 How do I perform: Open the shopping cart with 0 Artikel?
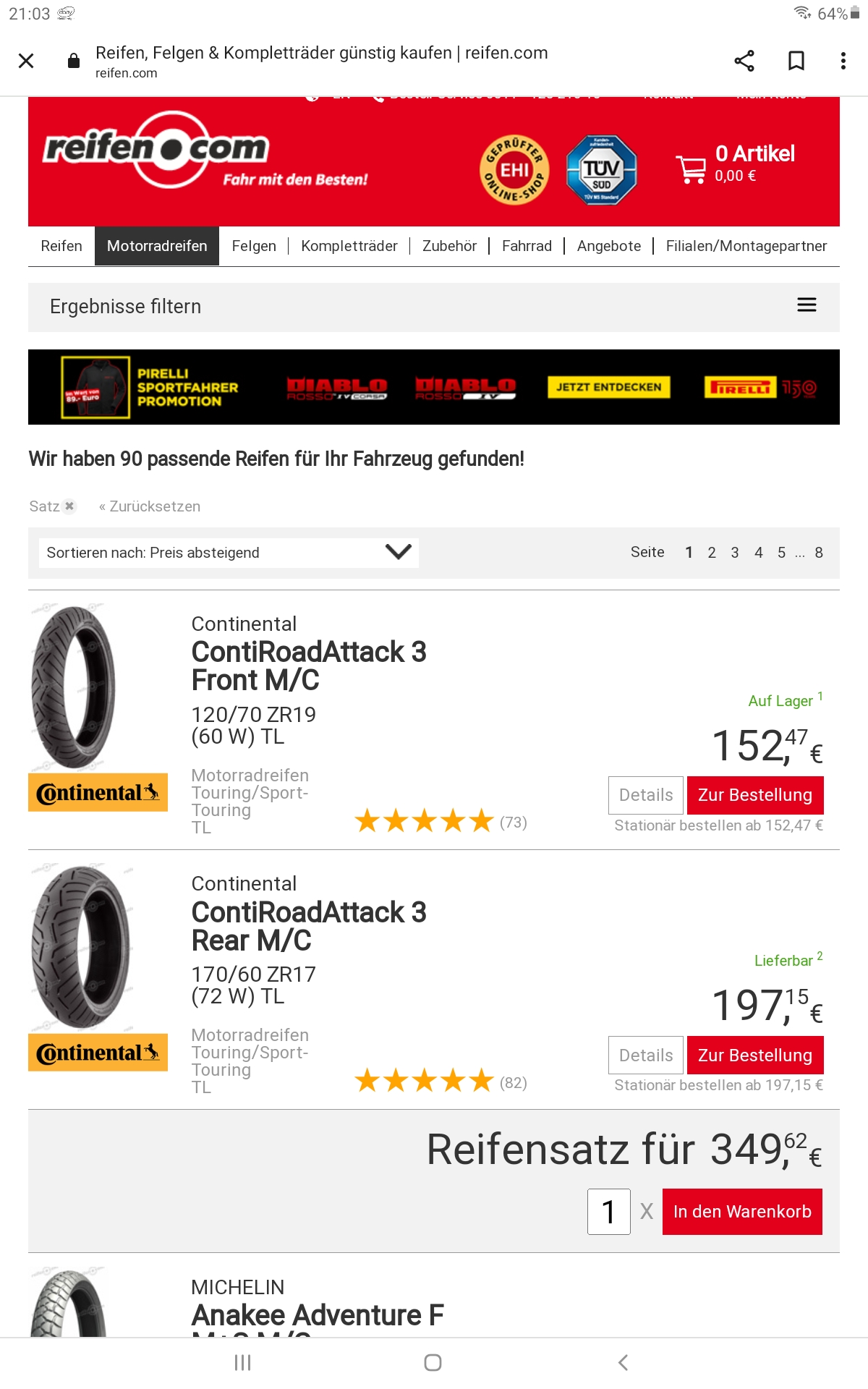pyautogui.click(x=736, y=164)
